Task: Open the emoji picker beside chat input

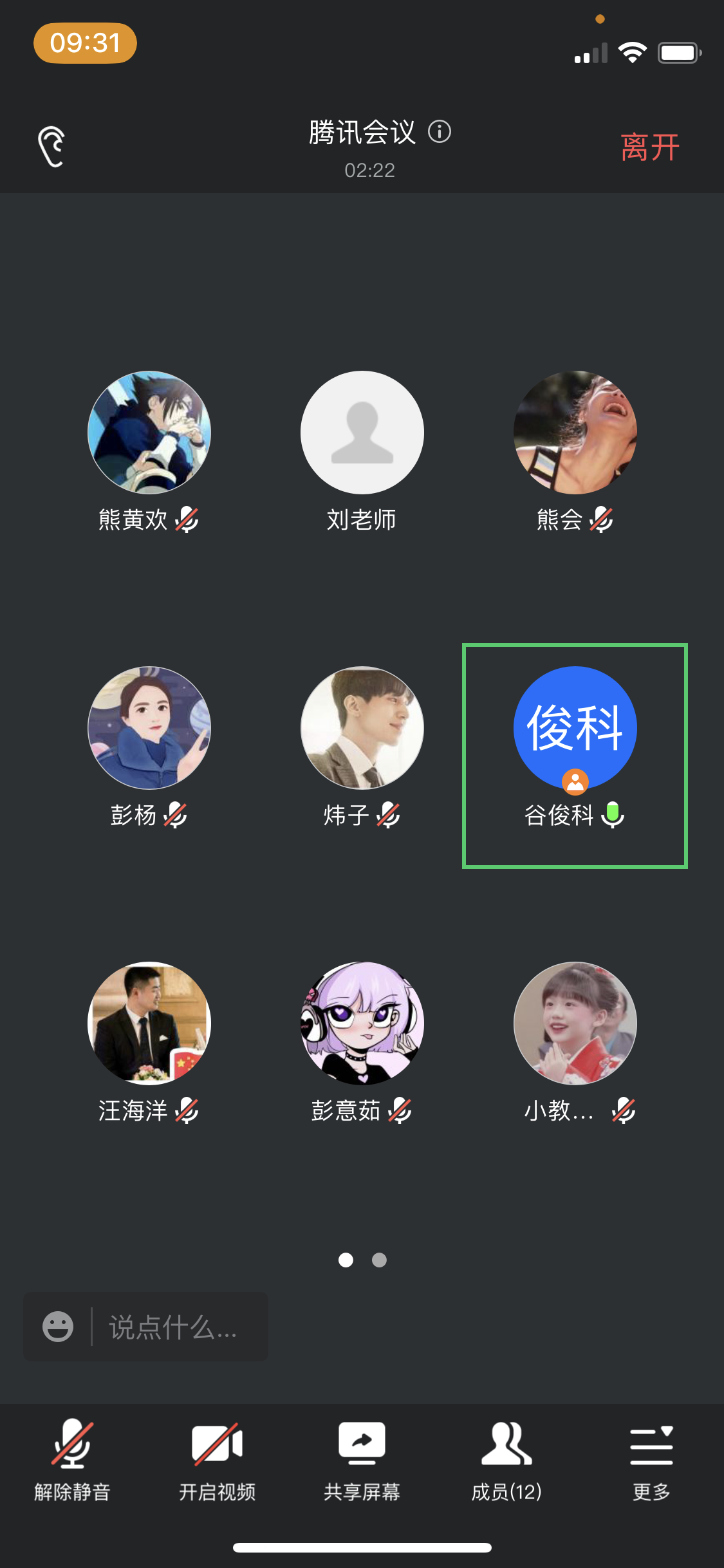Action: click(58, 1327)
